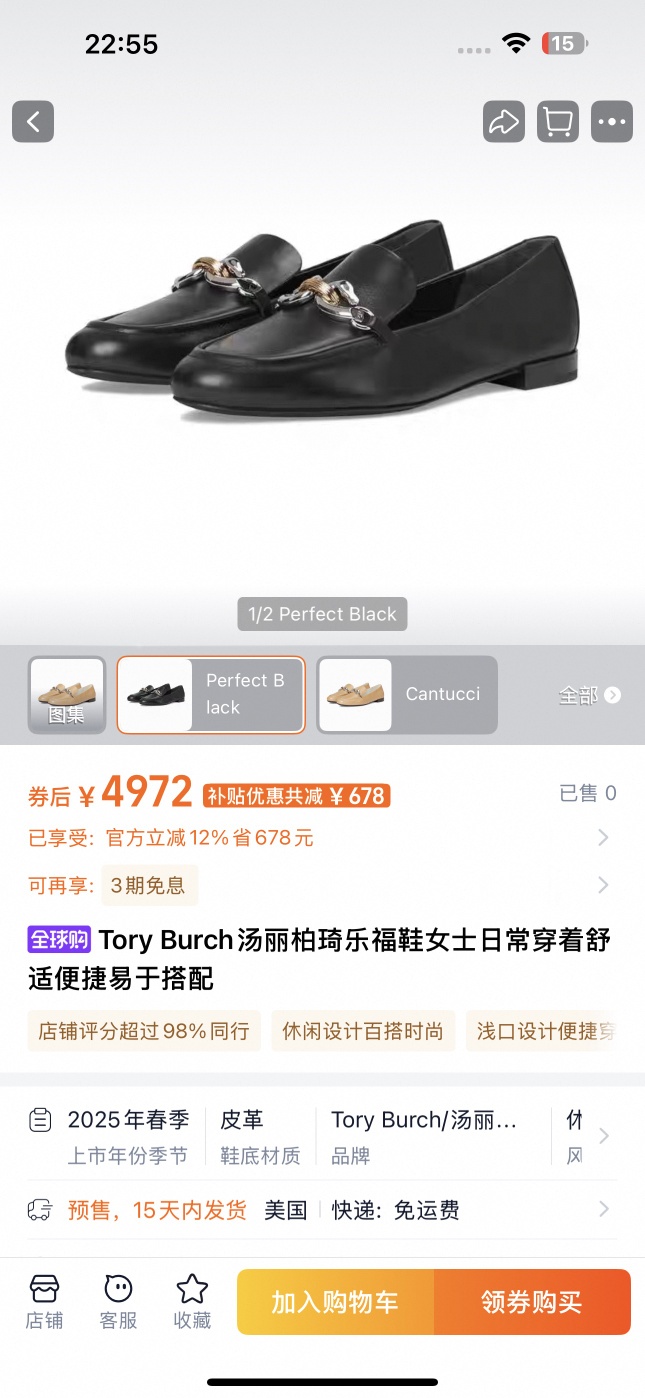Tap the 休闲设计百搭时尚 tag
Image resolution: width=645 pixels, height=1398 pixels.
(363, 1031)
